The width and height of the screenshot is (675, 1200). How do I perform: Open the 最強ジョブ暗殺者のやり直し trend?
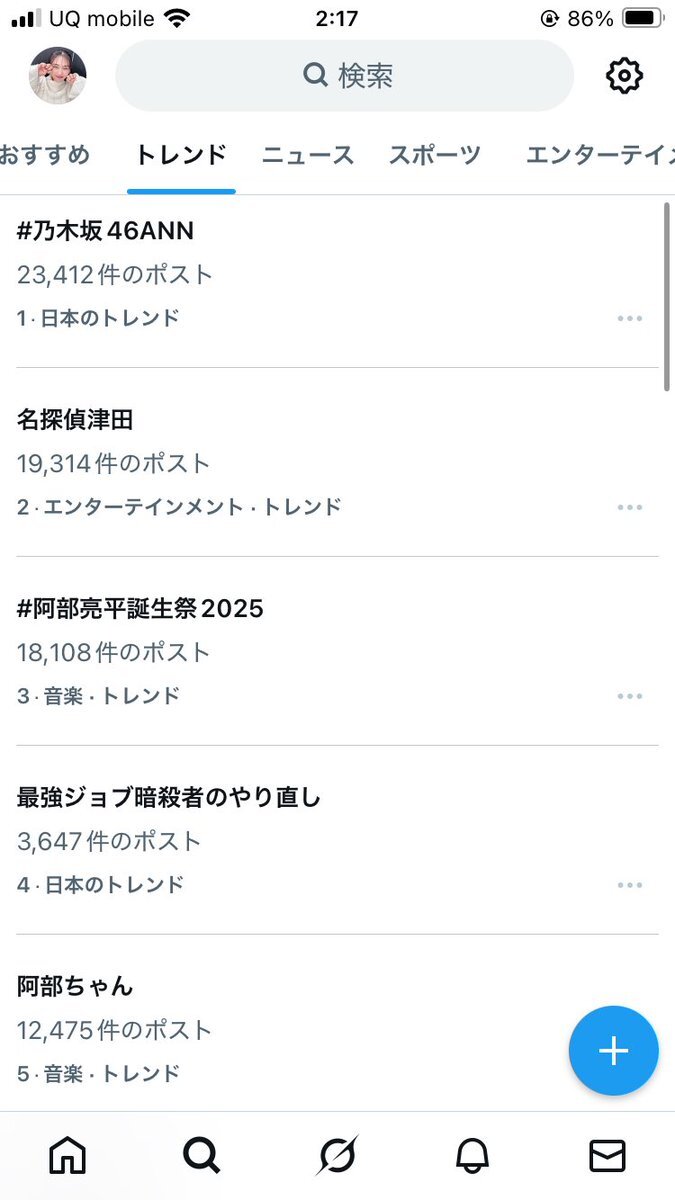(x=169, y=797)
